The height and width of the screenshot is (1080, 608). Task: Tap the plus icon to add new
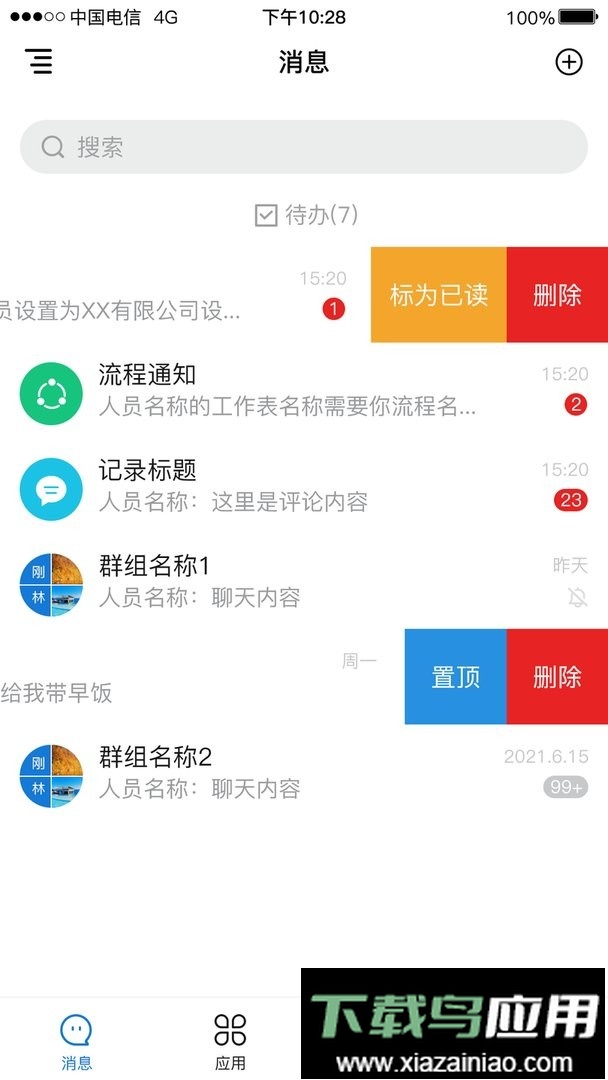pyautogui.click(x=568, y=62)
